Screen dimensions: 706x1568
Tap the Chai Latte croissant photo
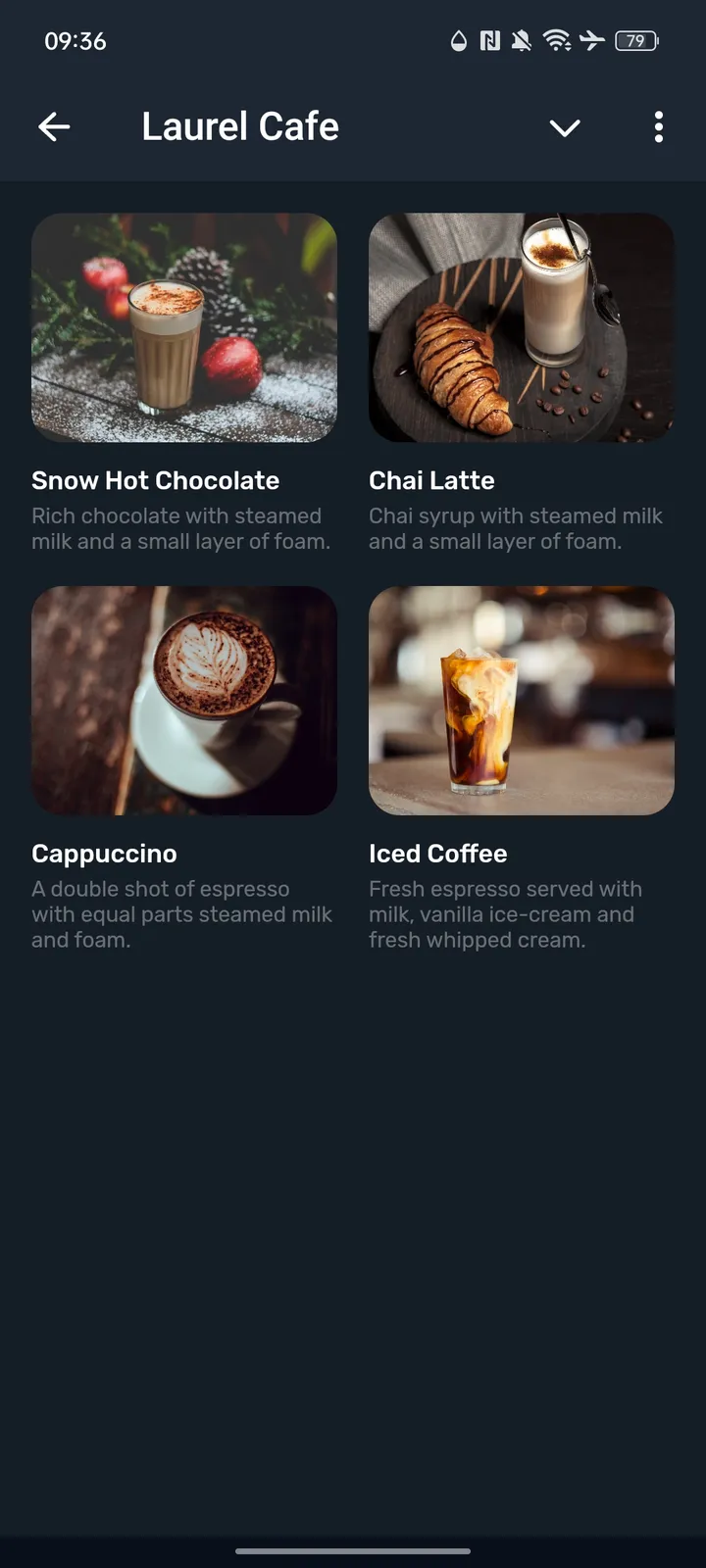pyautogui.click(x=521, y=327)
